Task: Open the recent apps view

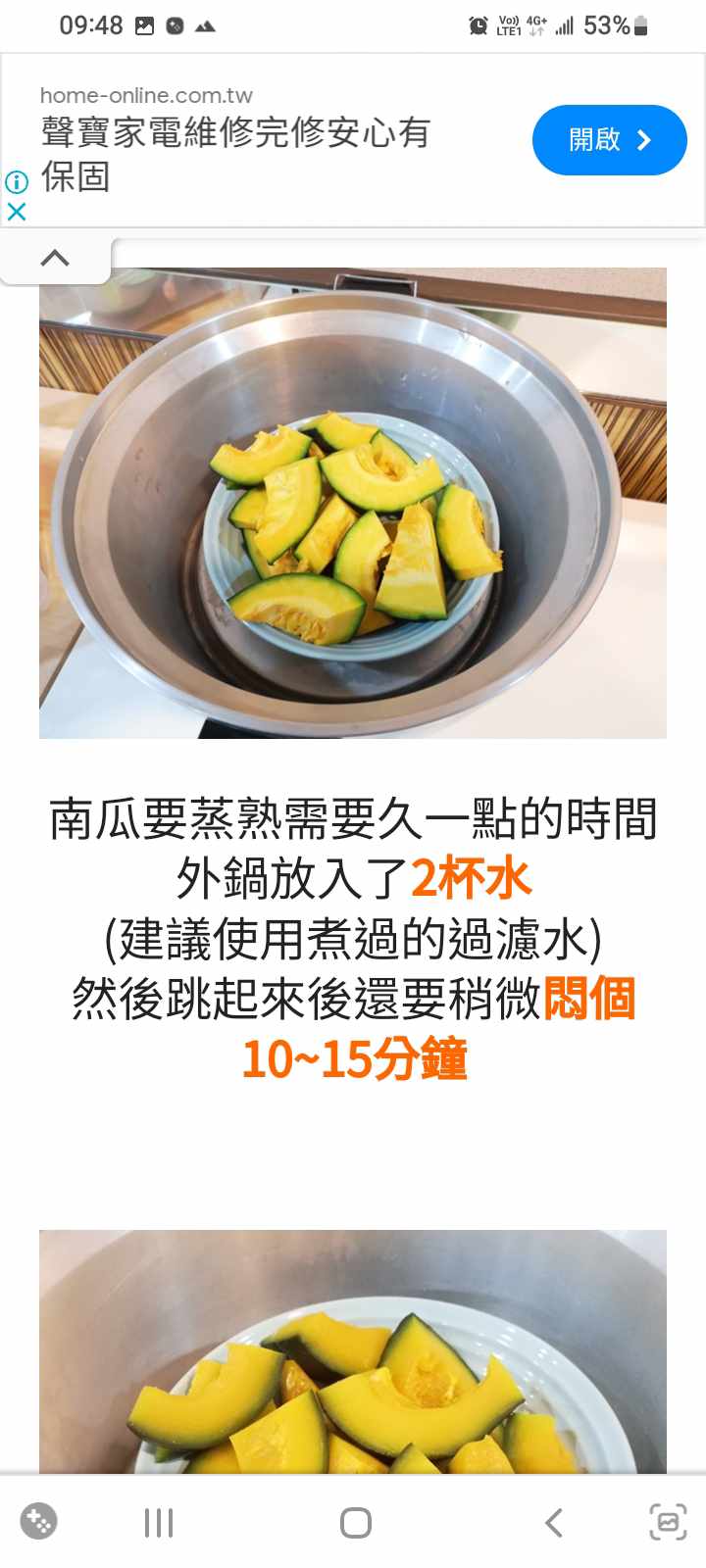Action: (x=159, y=1522)
